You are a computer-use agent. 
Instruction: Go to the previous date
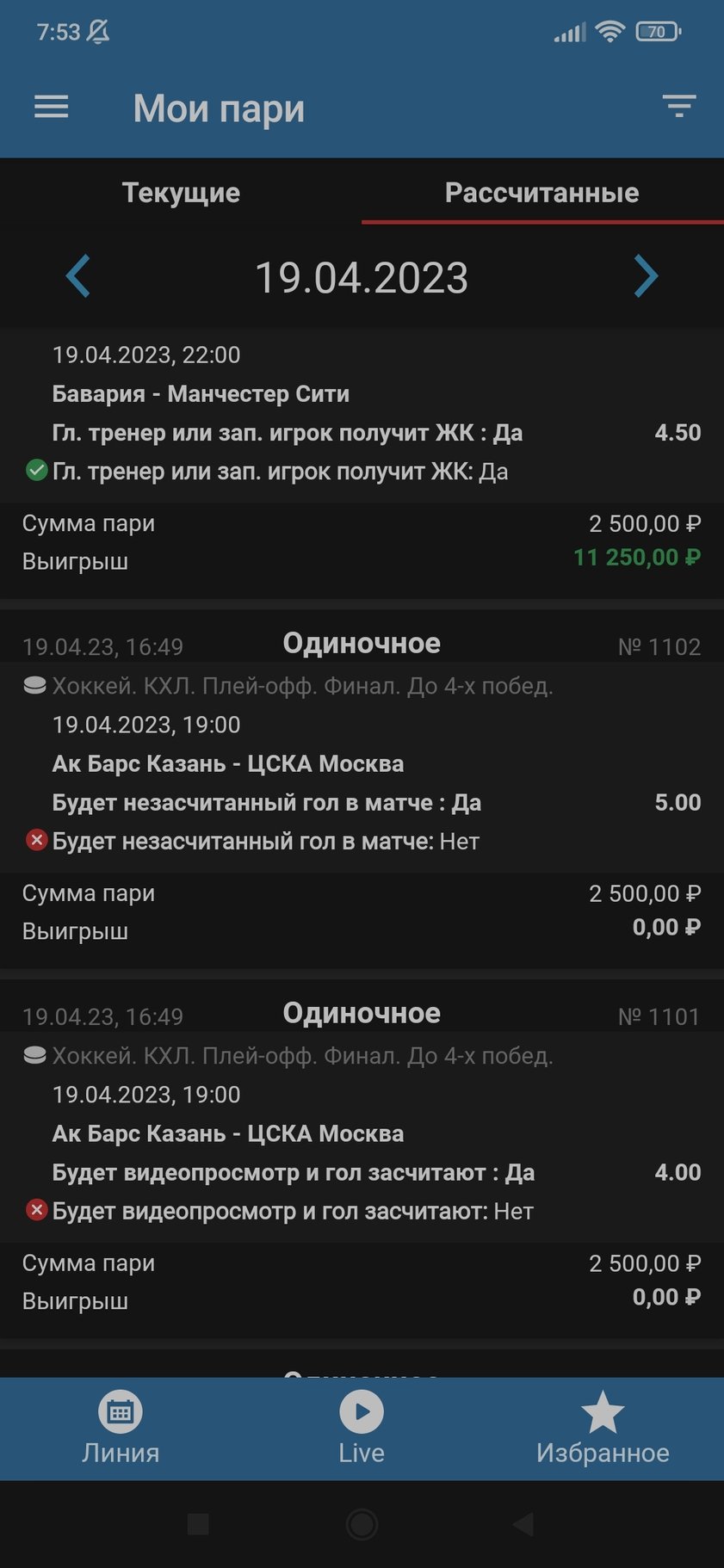click(x=78, y=277)
